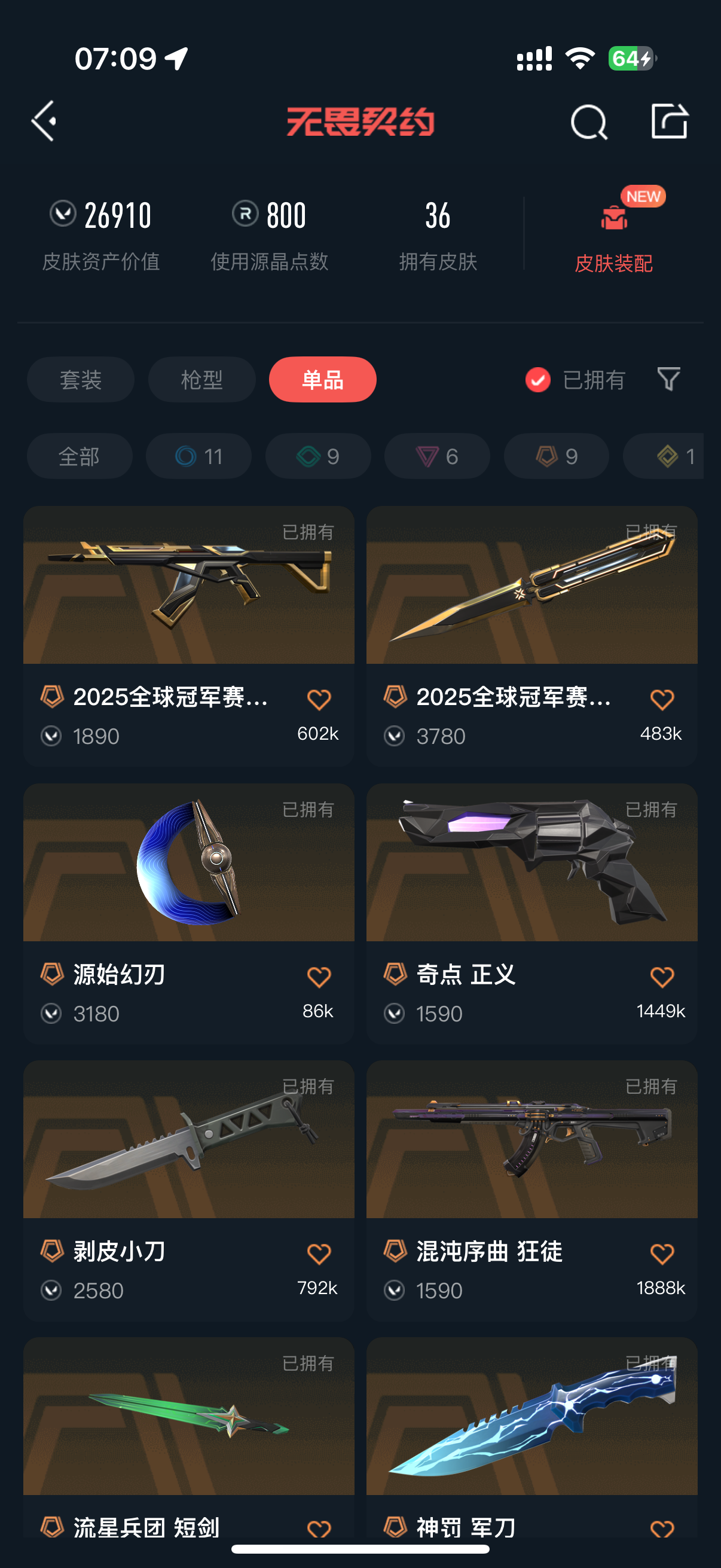The image size is (721, 1568).
Task: Open the funnel filter options
Action: [x=668, y=379]
